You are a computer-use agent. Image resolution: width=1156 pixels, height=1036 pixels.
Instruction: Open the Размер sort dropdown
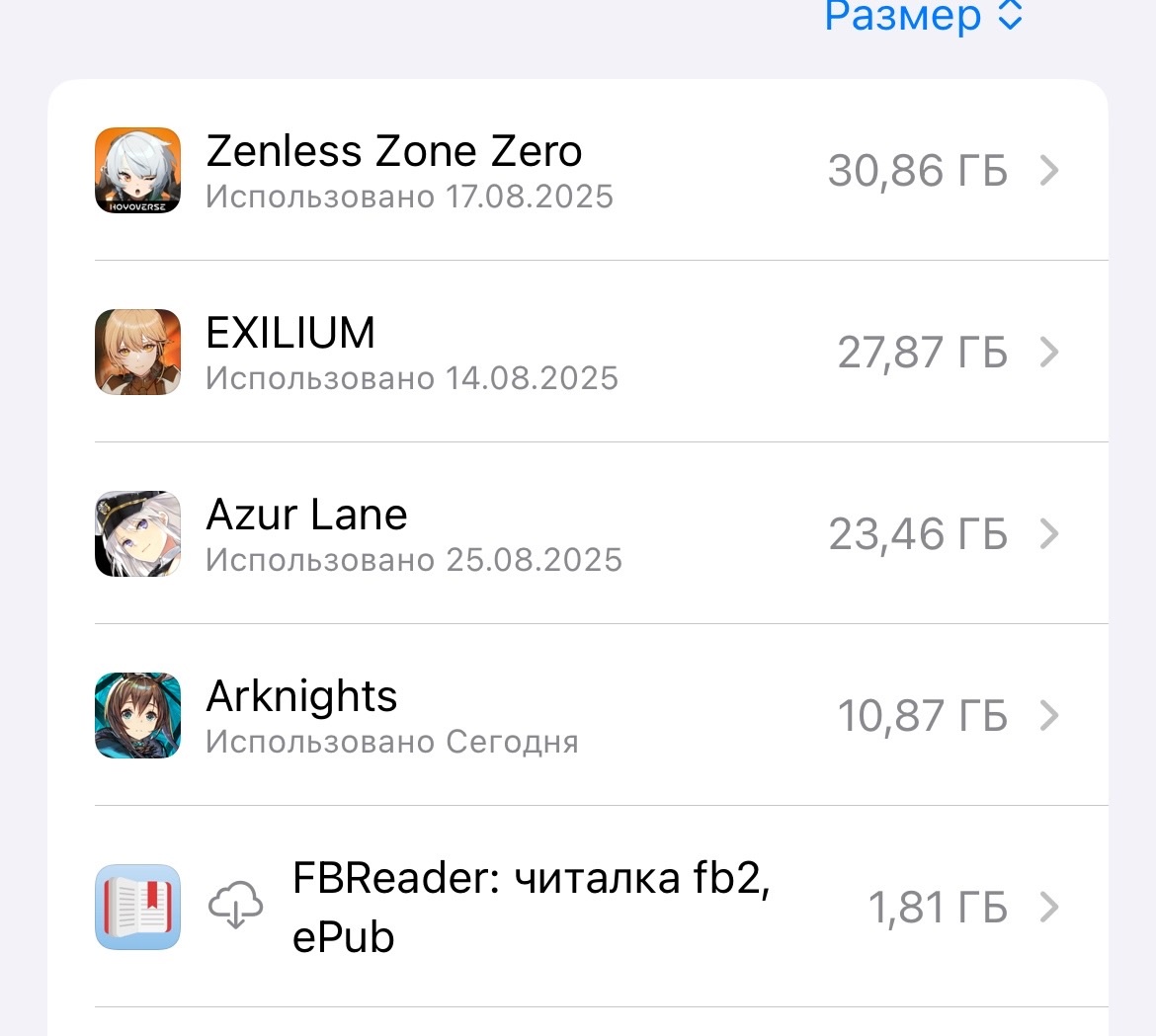pyautogui.click(x=923, y=16)
